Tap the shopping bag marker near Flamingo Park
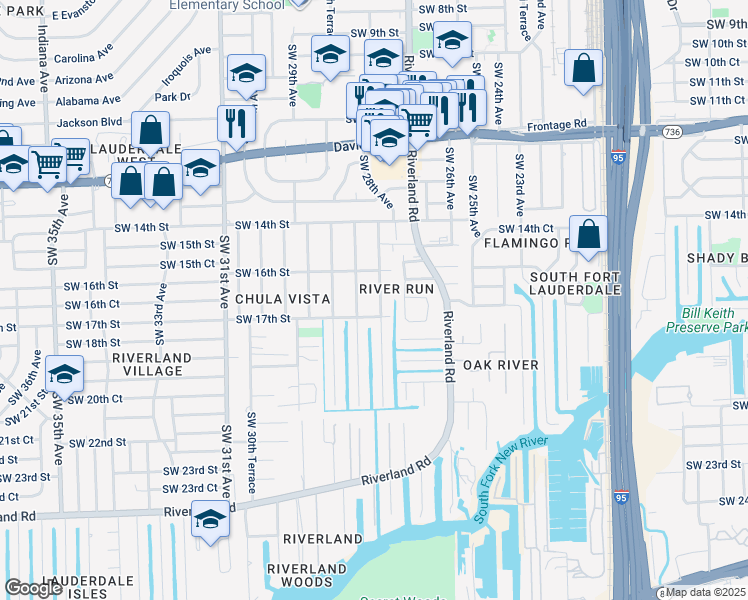748x600 pixels. click(x=590, y=235)
